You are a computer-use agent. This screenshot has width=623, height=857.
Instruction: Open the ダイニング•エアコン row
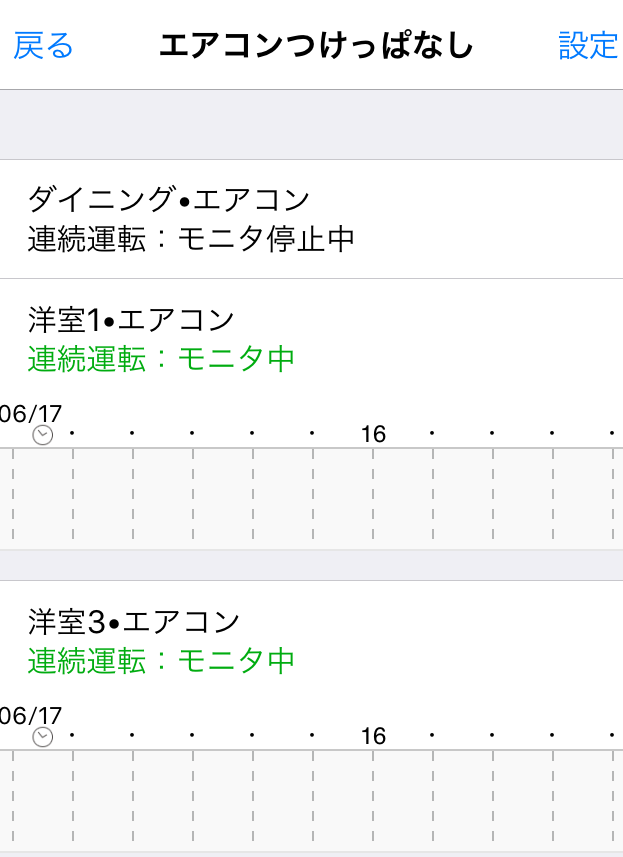point(311,219)
